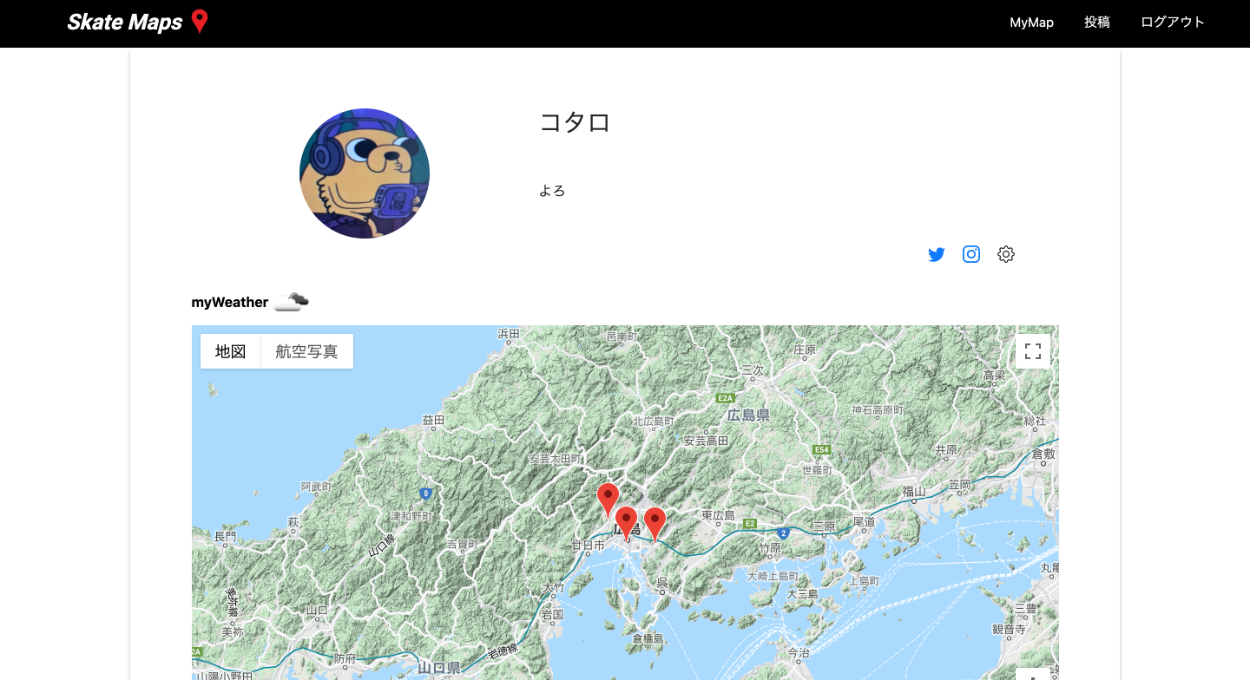Open the Instagram profile icon
The width and height of the screenshot is (1250, 680).
click(971, 254)
